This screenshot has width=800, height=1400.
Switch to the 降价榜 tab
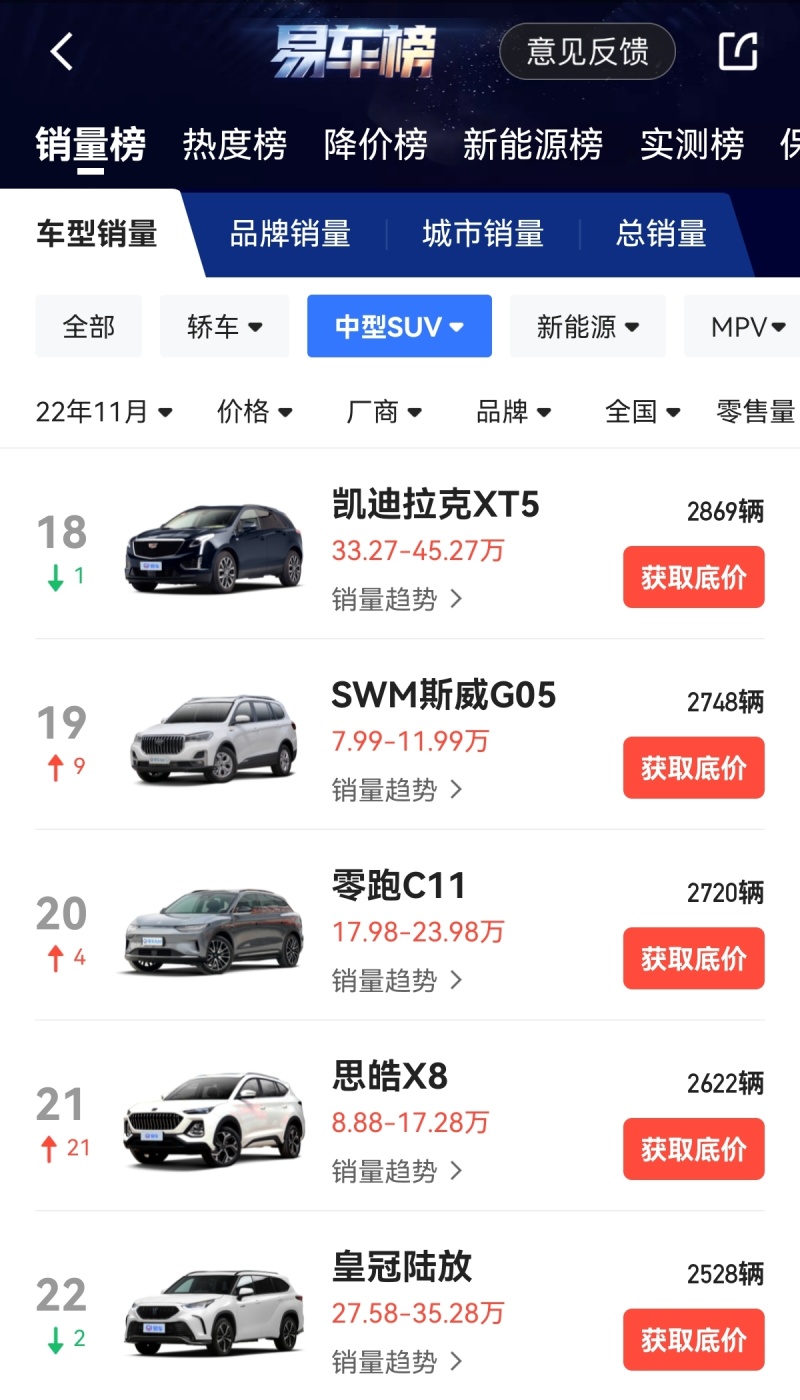tap(376, 144)
